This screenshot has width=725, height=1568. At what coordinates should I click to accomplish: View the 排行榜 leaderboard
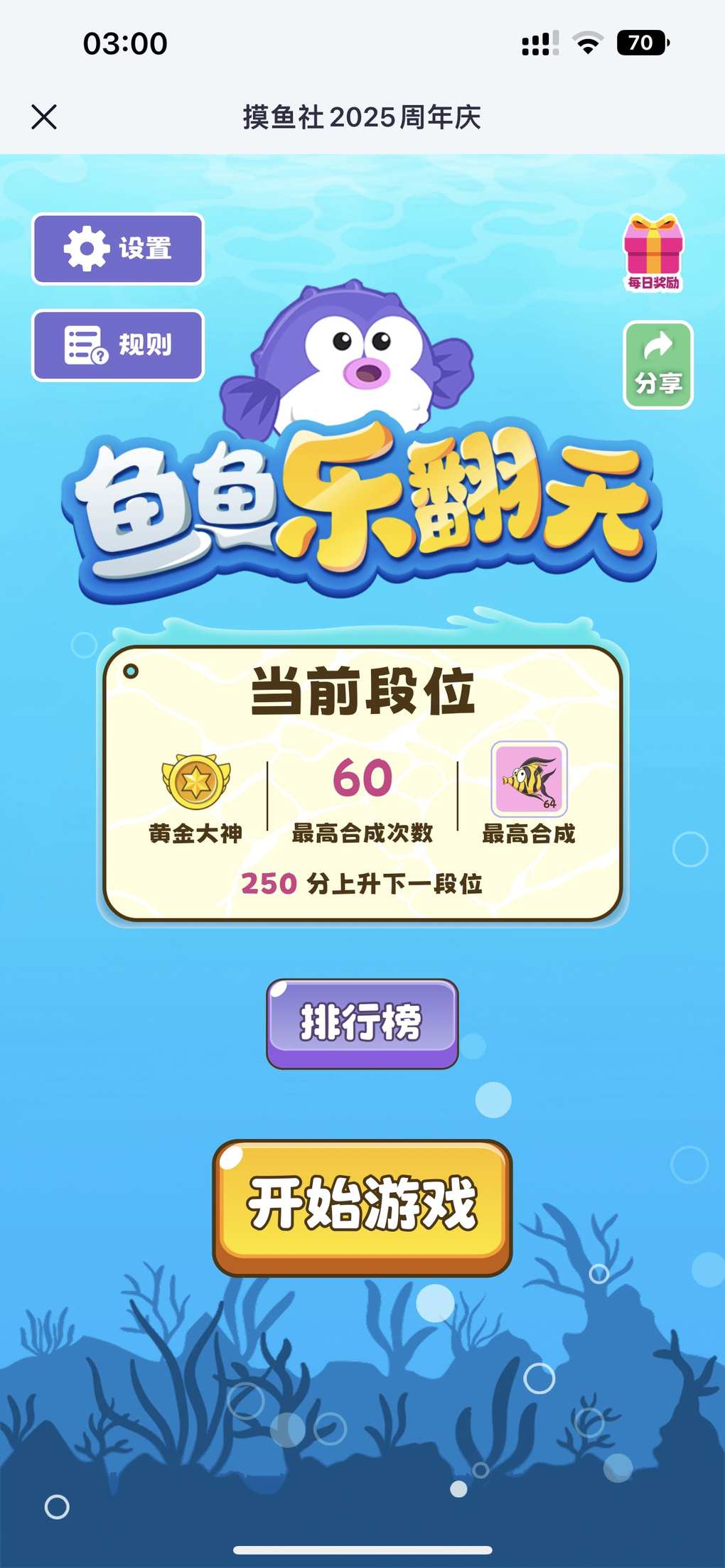(362, 1023)
